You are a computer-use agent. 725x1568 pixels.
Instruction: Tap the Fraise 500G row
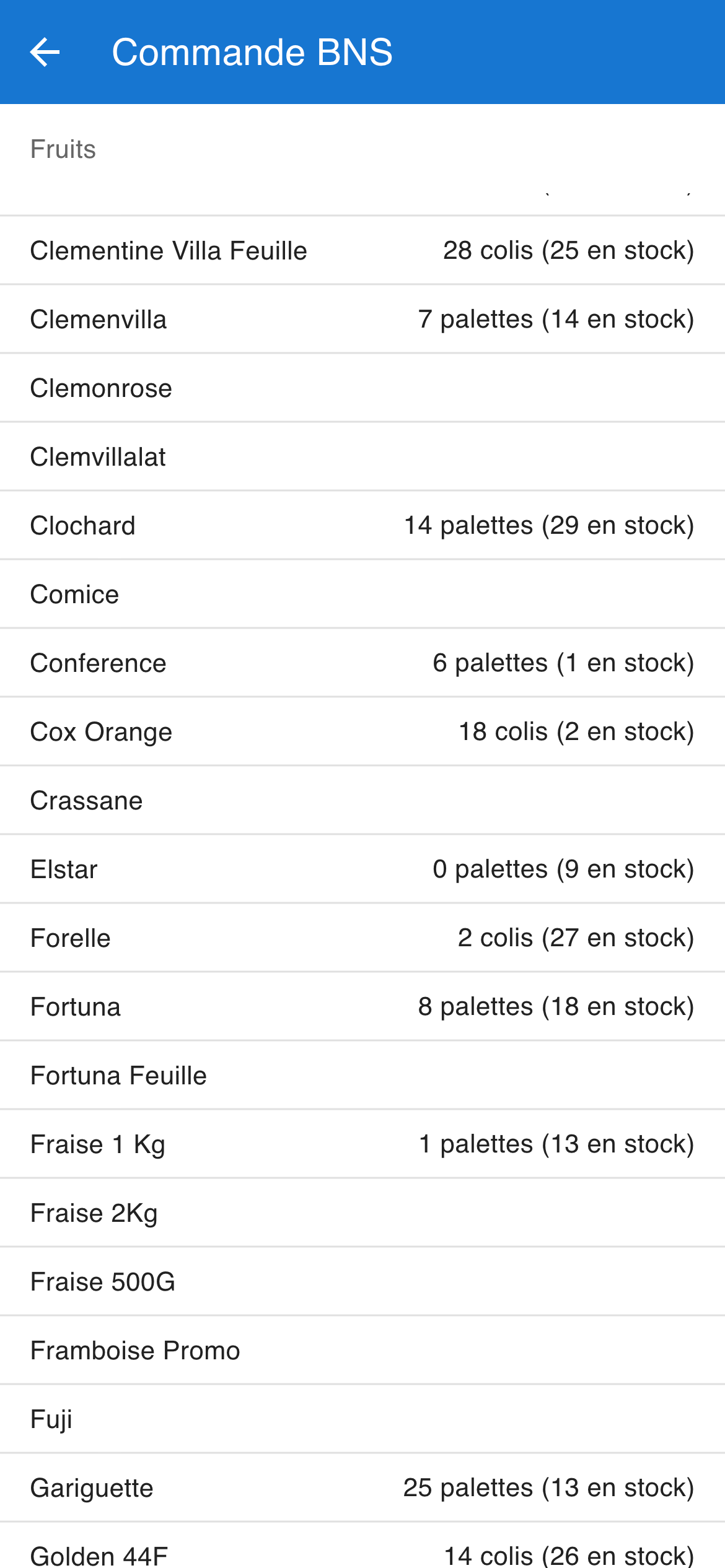[x=362, y=1282]
